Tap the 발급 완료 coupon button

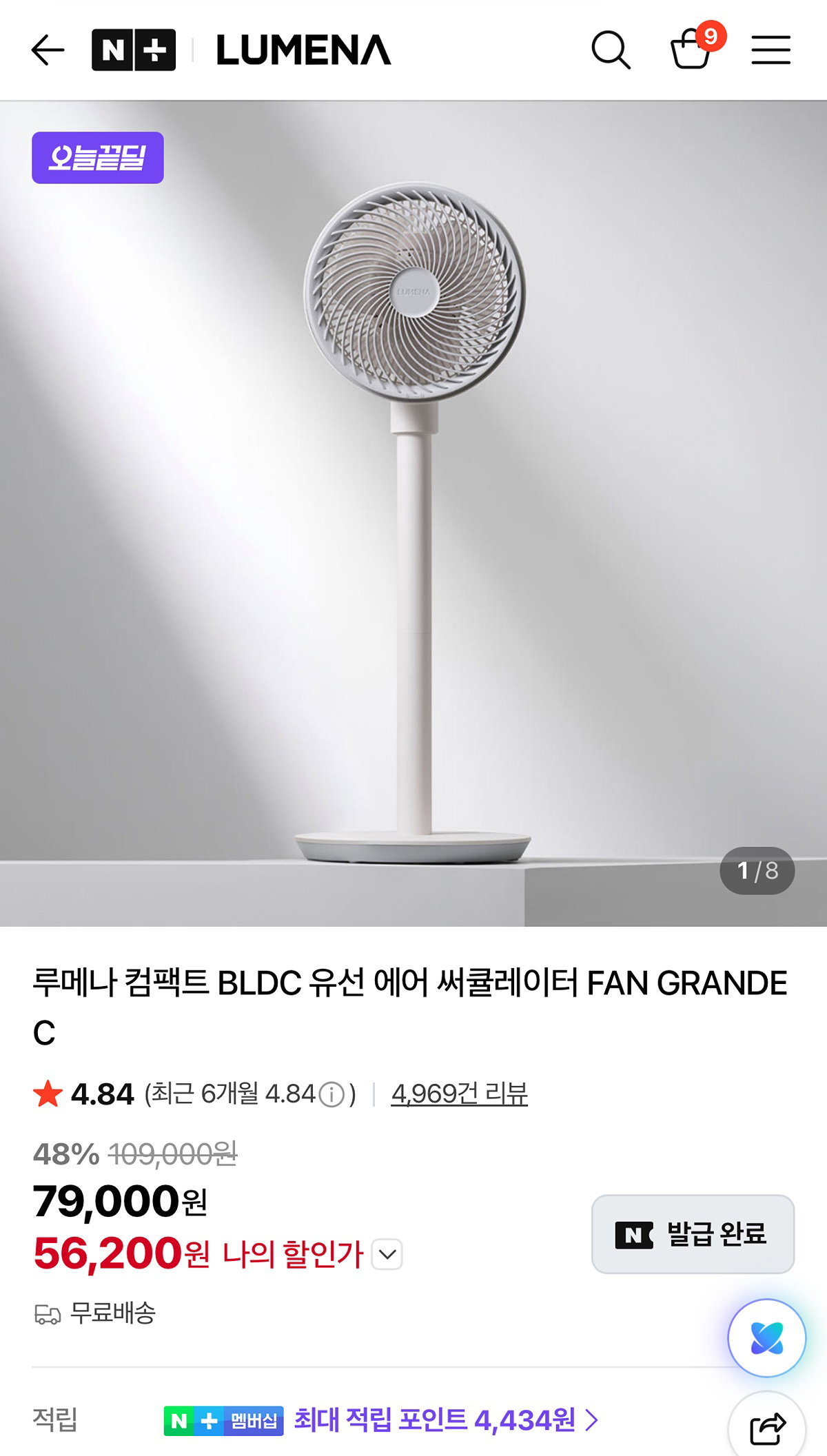pyautogui.click(x=693, y=1234)
